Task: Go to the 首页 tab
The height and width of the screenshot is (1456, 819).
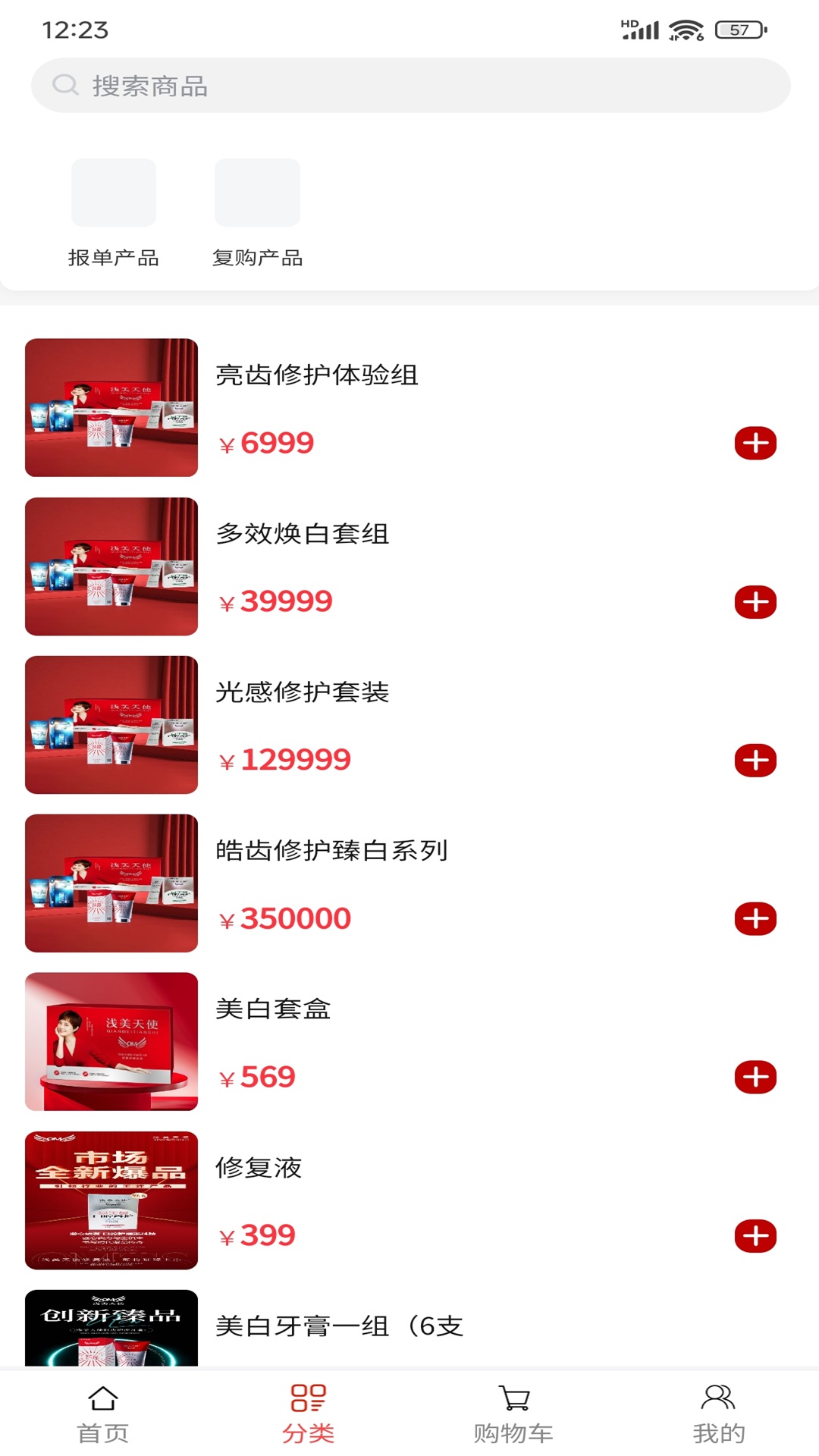Action: click(x=102, y=1414)
